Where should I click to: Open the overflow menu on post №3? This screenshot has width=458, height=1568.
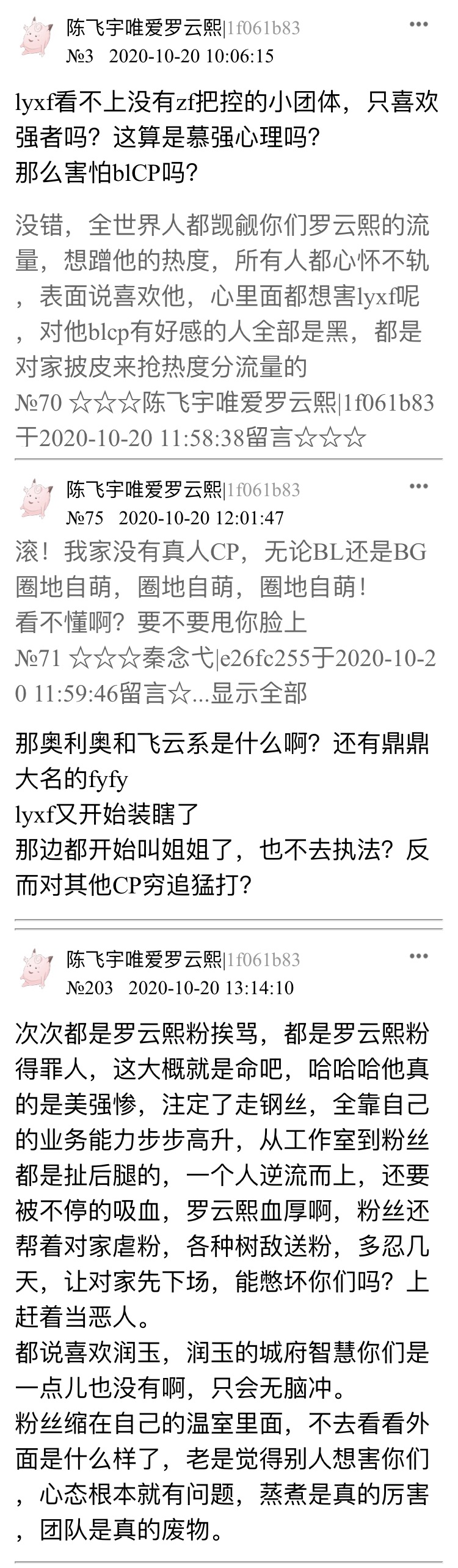click(418, 24)
